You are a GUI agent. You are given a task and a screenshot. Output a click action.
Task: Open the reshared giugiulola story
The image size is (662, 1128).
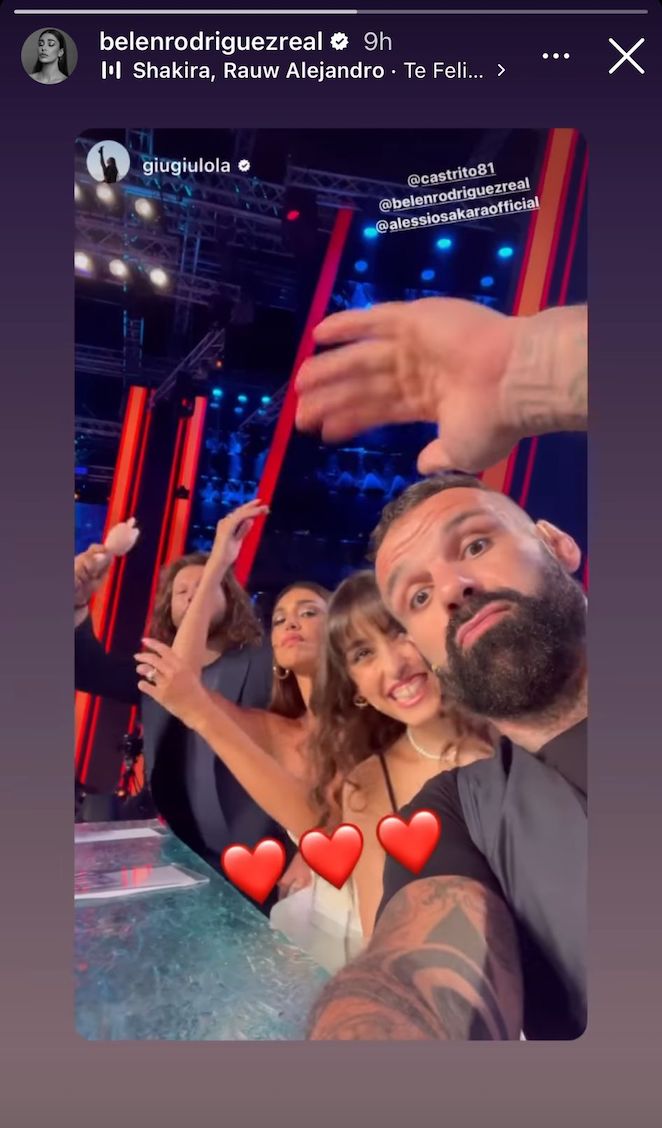point(331,583)
